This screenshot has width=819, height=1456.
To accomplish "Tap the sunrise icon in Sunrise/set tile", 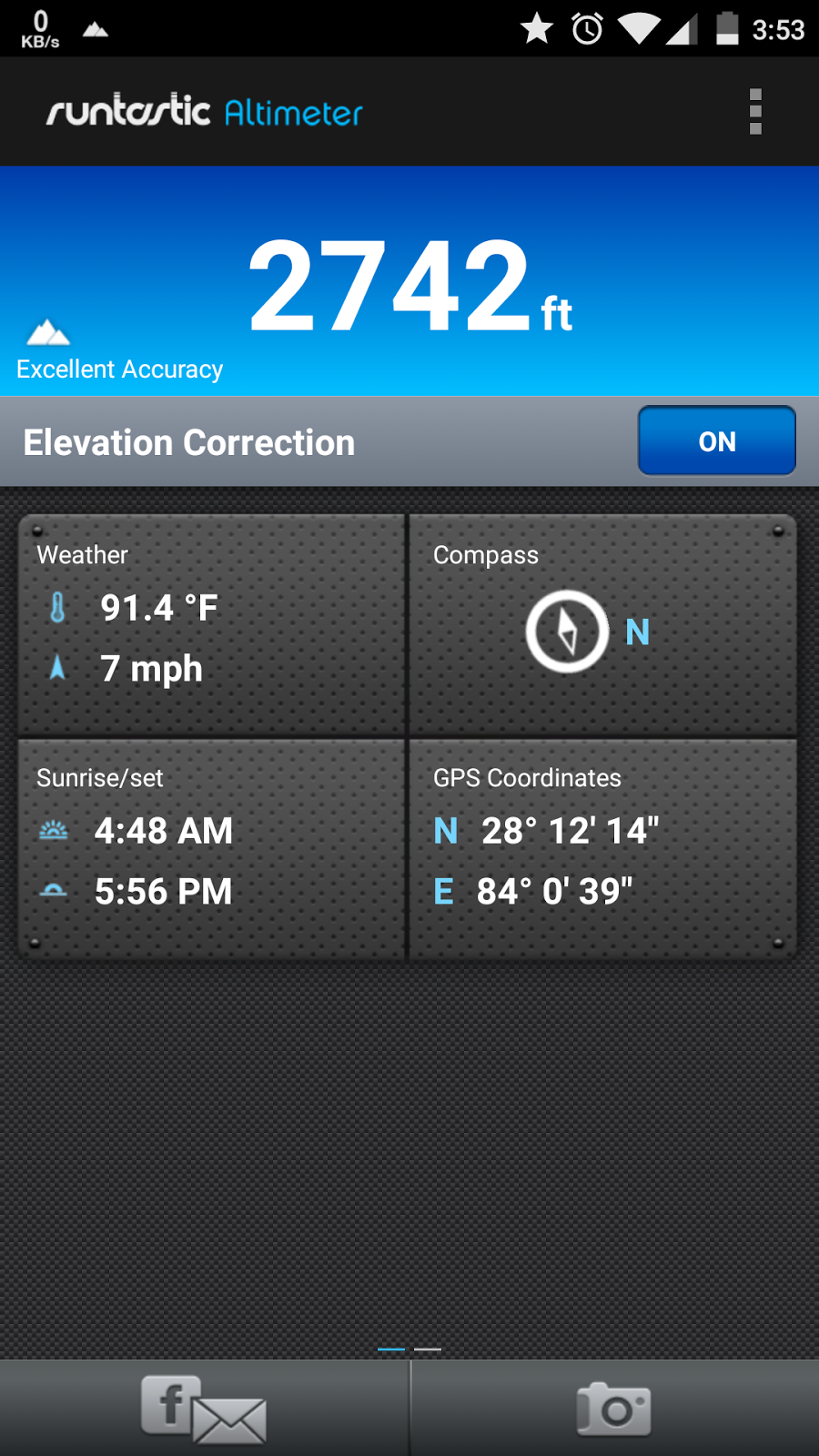I will (54, 829).
